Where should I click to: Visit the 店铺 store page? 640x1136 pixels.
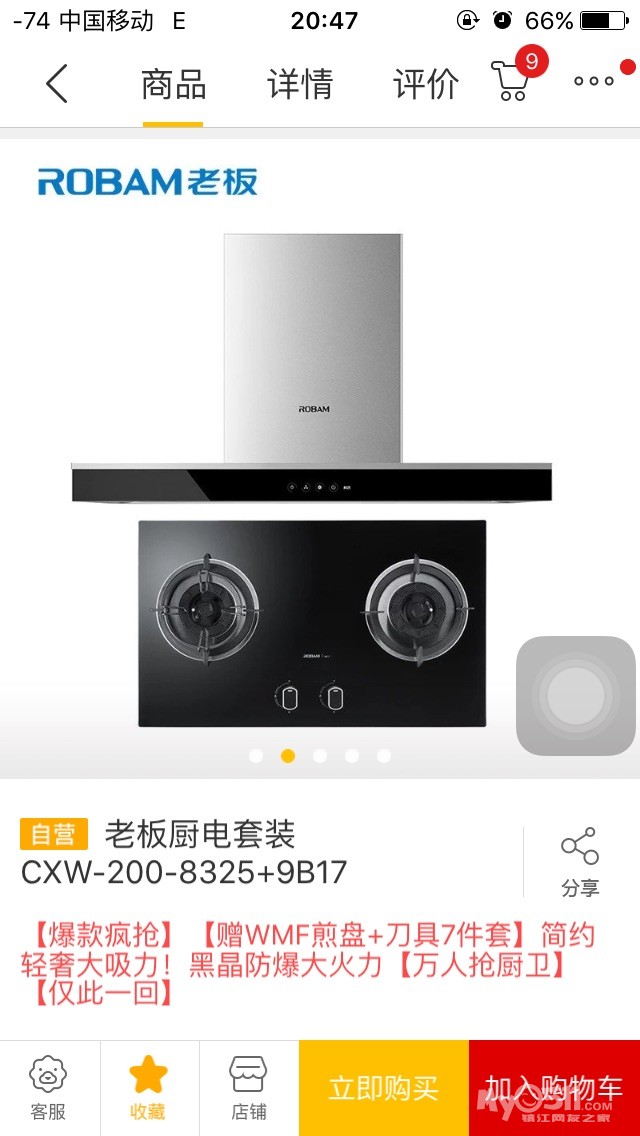click(x=249, y=1088)
